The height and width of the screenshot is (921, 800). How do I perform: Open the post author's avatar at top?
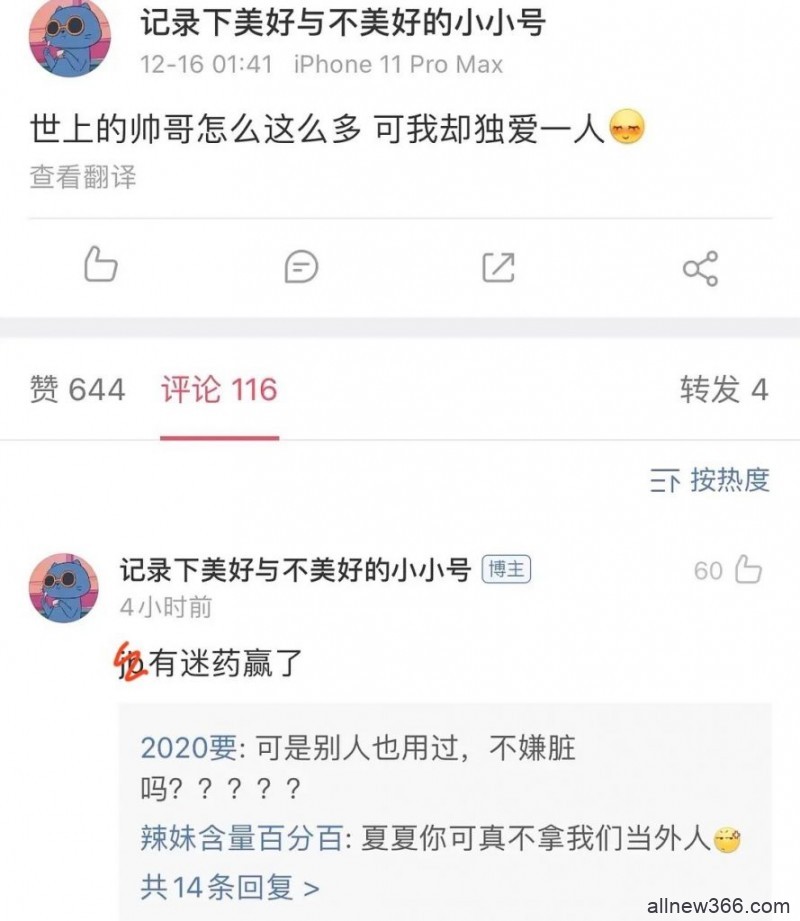(70, 38)
